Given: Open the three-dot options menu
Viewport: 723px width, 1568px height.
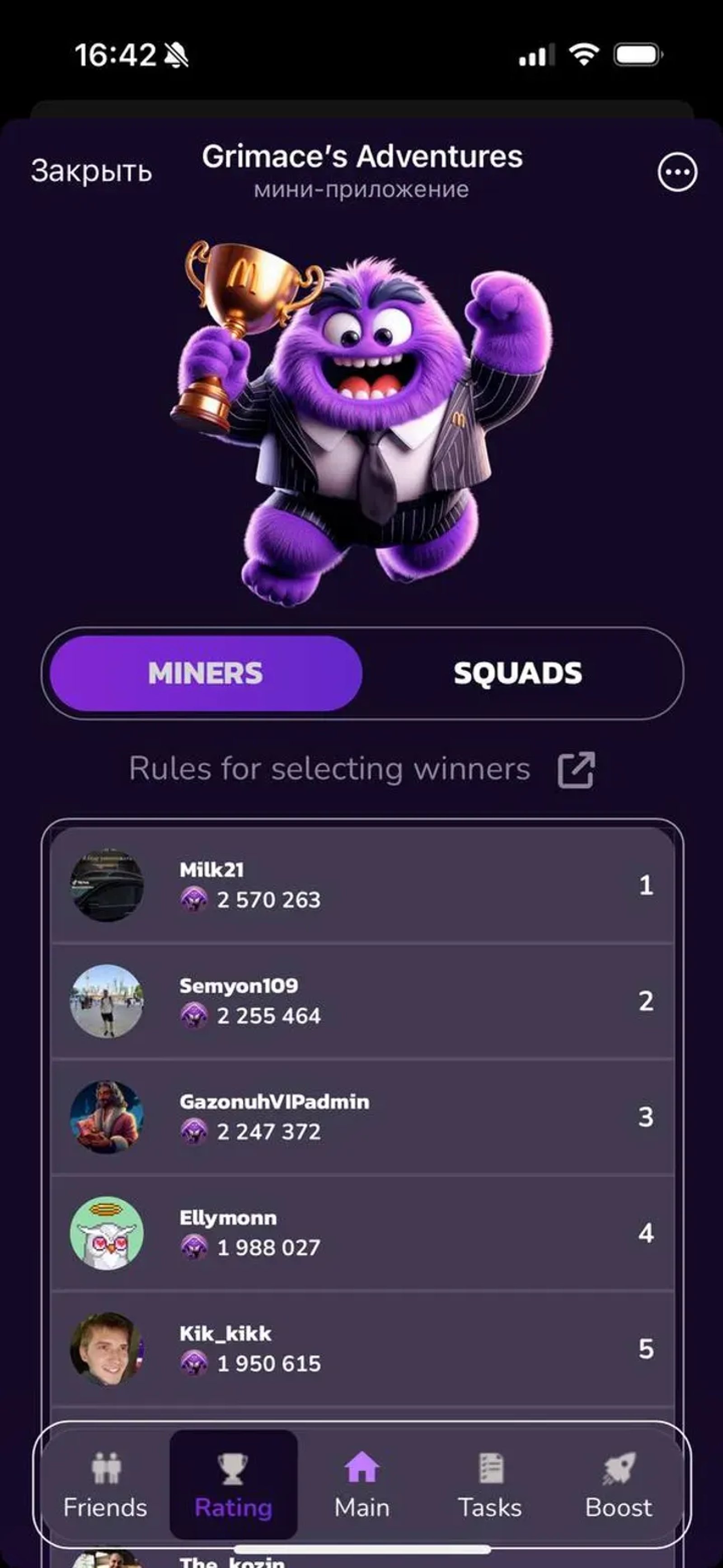Looking at the screenshot, I should click(677, 172).
